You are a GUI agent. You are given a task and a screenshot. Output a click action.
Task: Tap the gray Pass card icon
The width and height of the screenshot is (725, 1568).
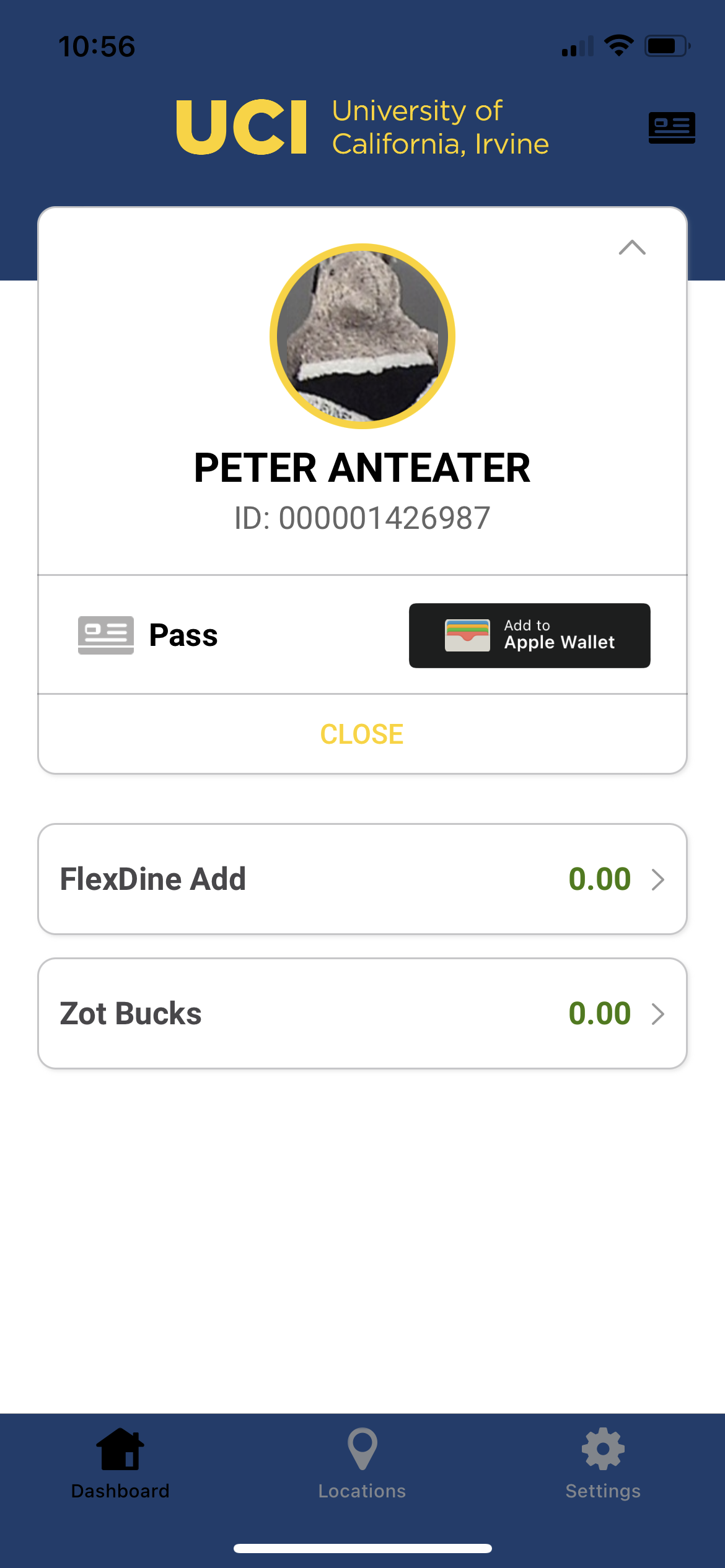(x=105, y=634)
